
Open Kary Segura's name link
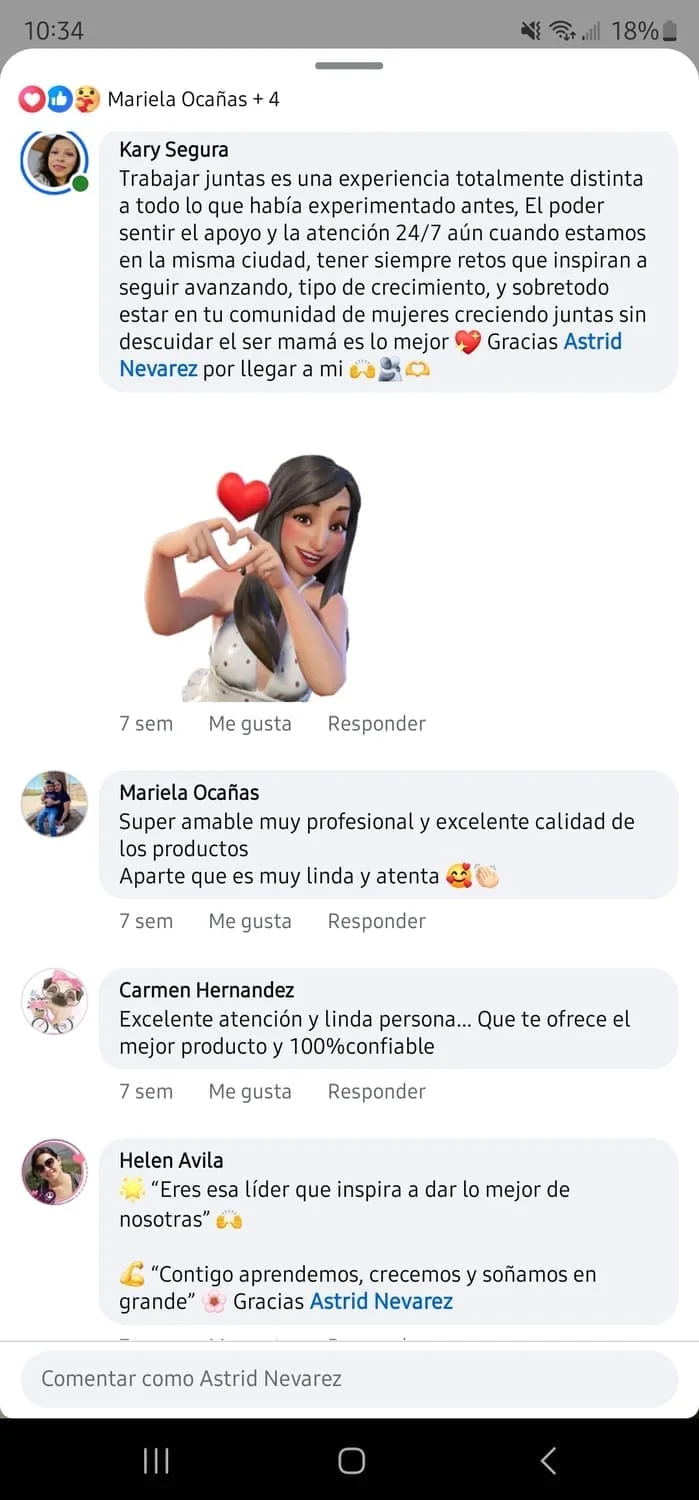pos(174,150)
